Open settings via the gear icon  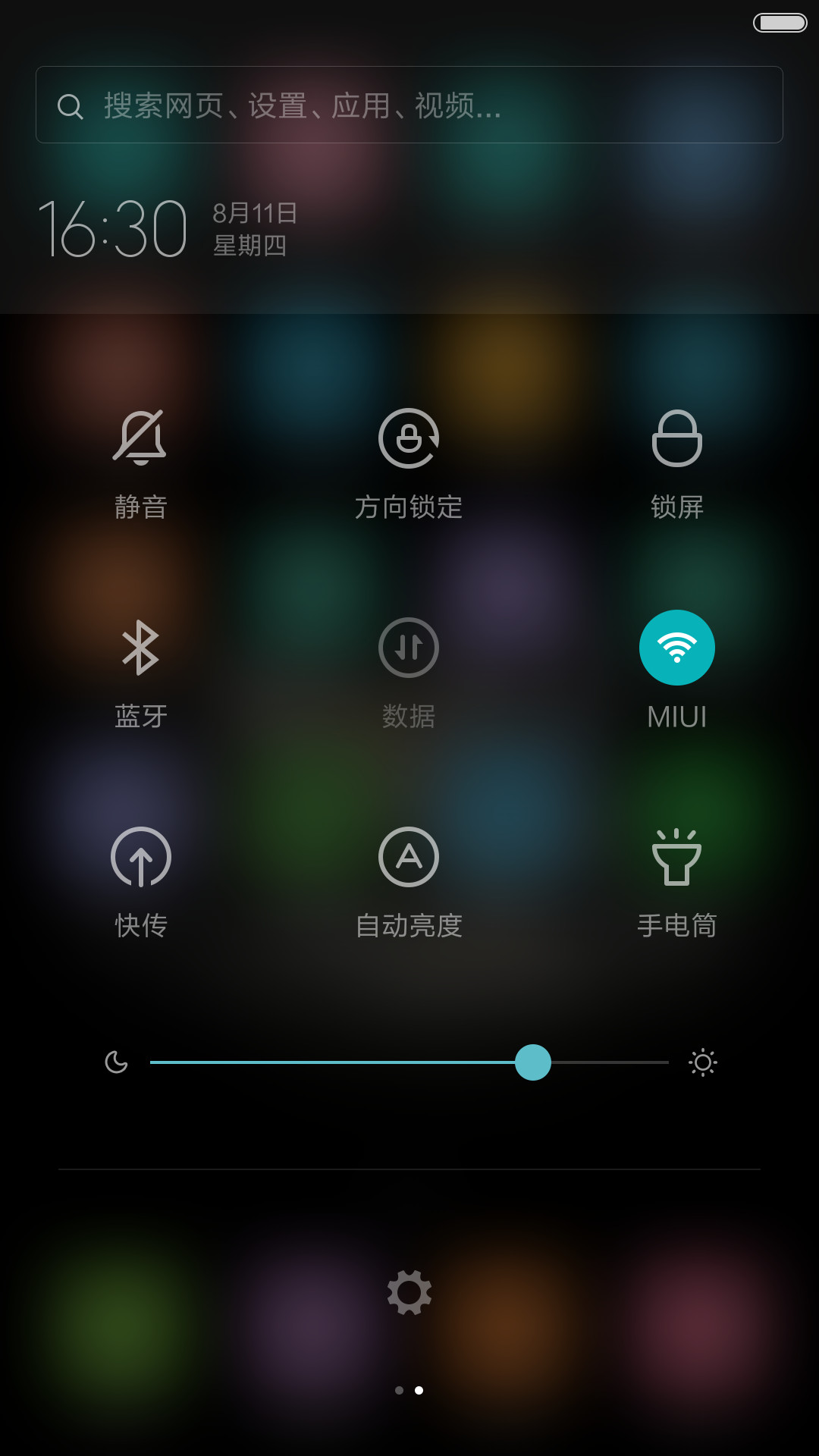(409, 1292)
